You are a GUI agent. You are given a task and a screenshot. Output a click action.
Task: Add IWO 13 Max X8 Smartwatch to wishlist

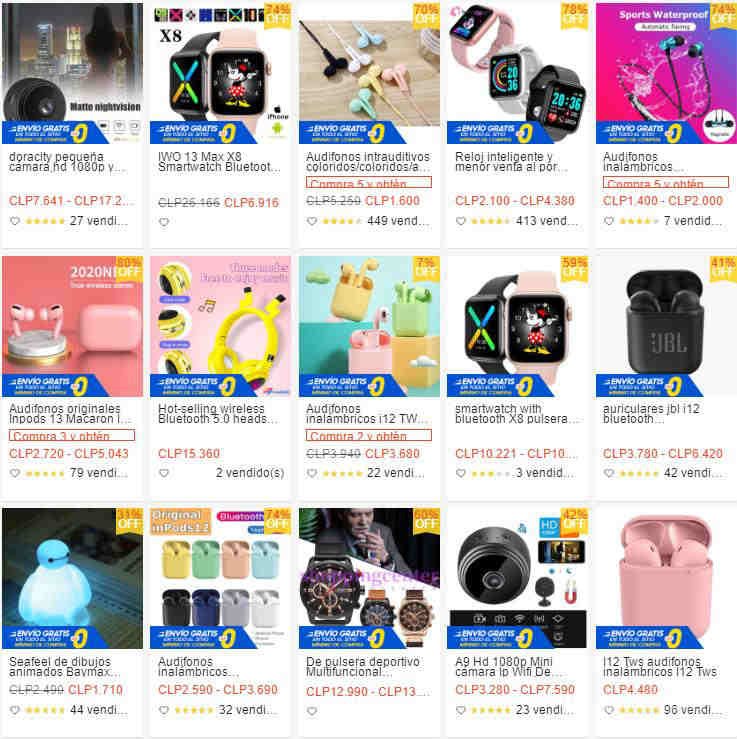(164, 221)
